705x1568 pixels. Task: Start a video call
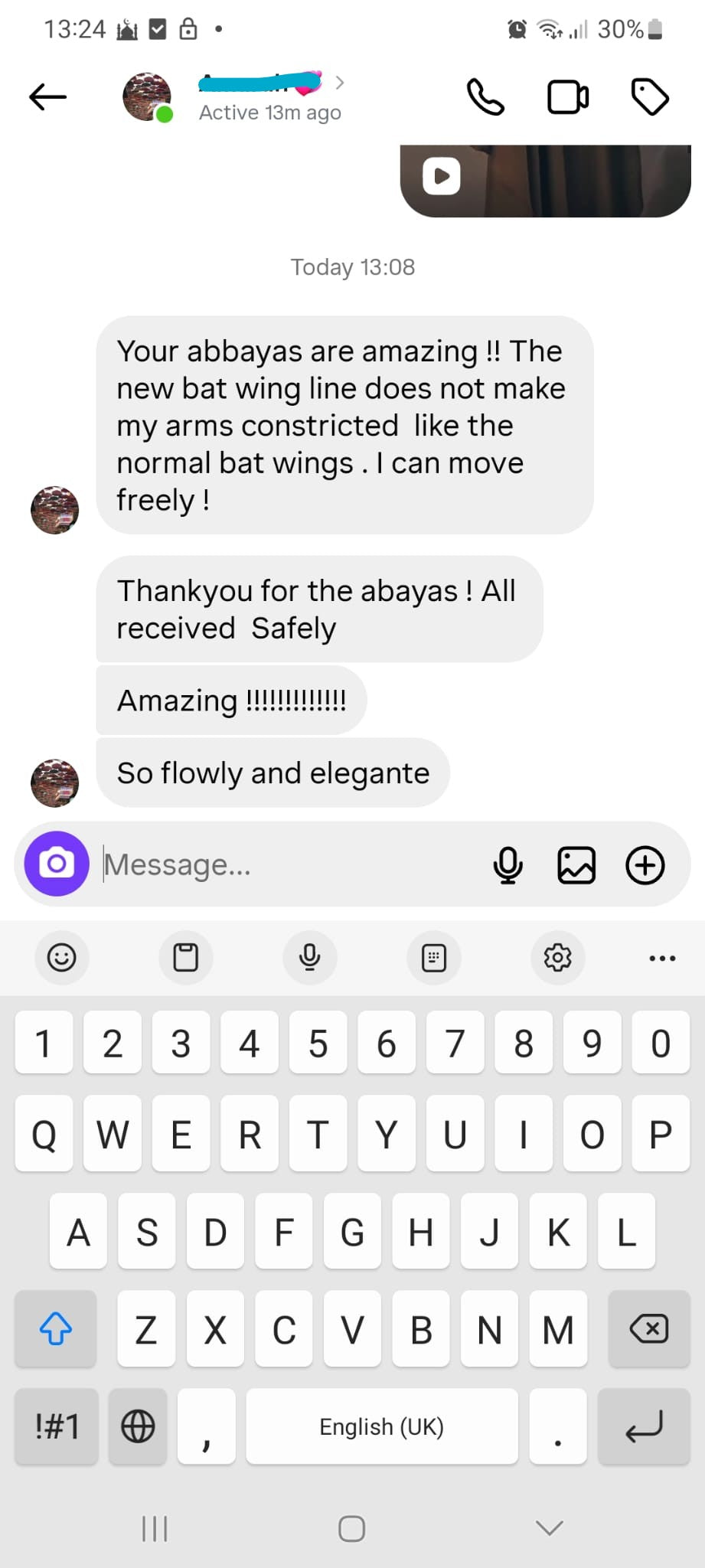(x=568, y=97)
